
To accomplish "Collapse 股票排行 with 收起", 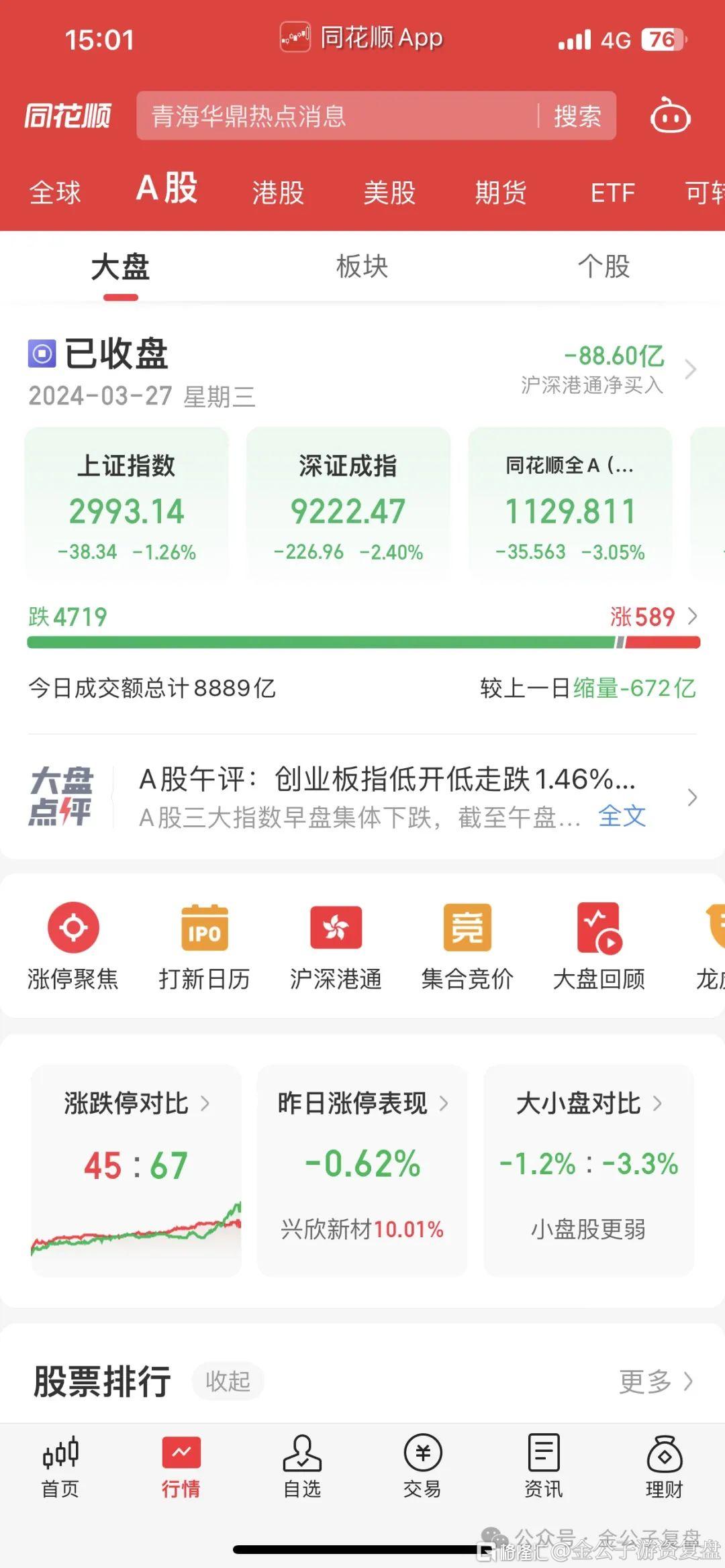I will [228, 1381].
